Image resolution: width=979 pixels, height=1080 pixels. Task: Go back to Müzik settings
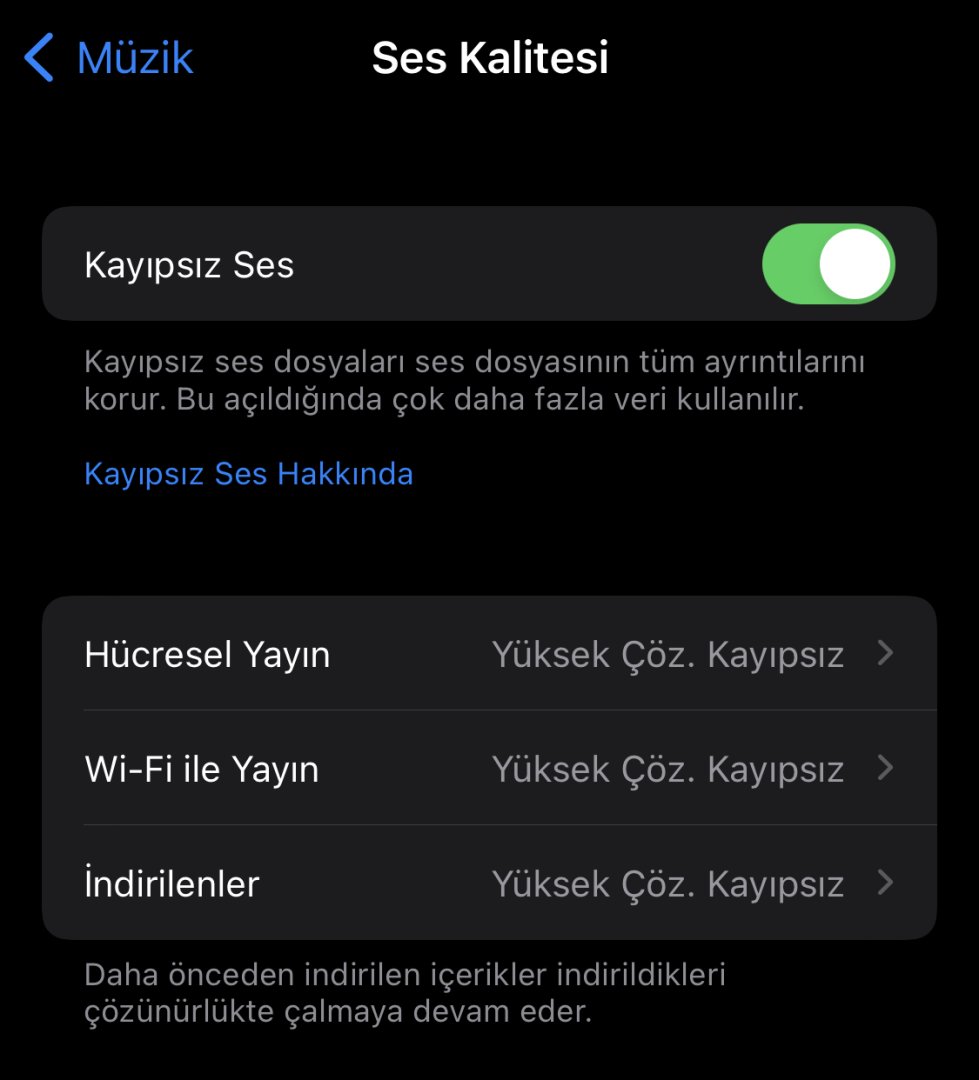coord(108,58)
